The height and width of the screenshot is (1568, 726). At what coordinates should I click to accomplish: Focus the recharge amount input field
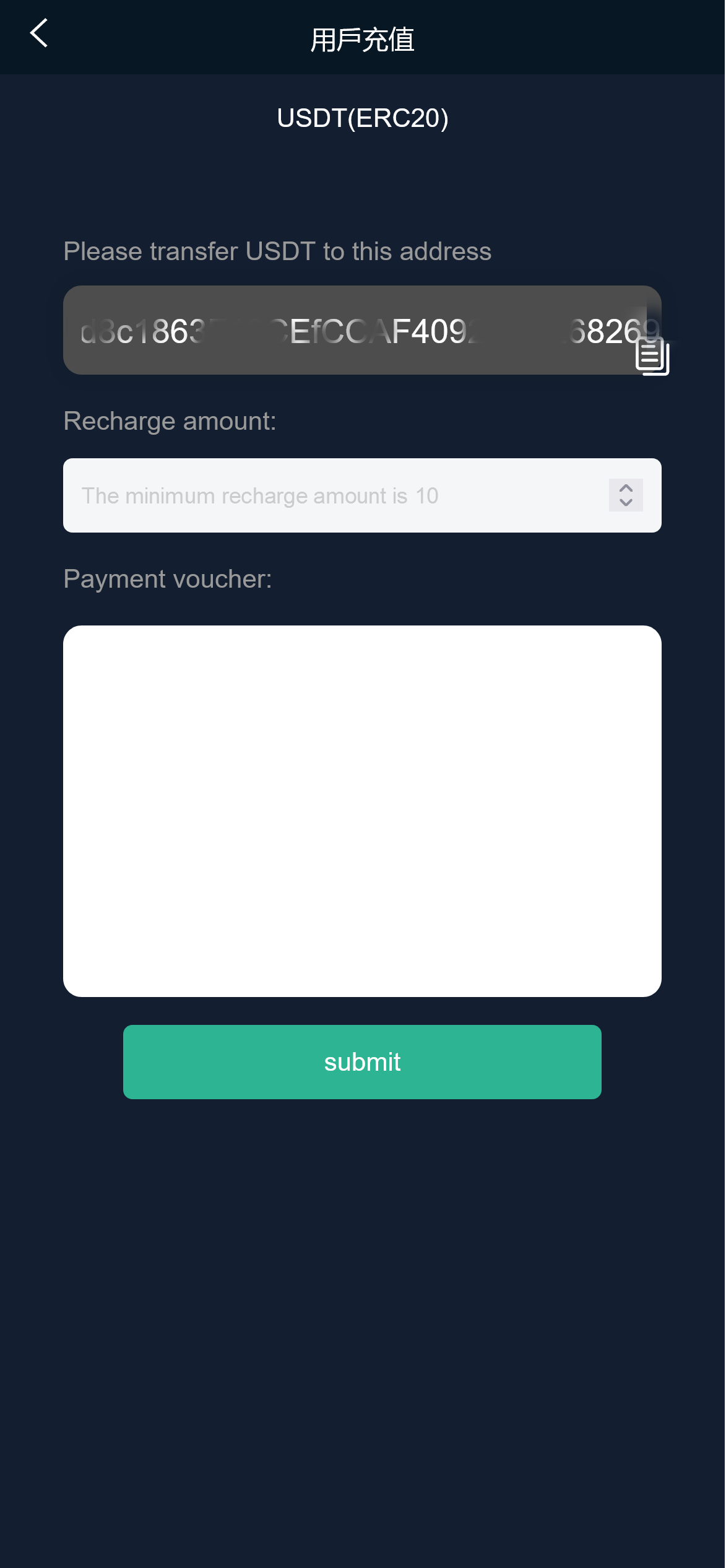(x=334, y=495)
